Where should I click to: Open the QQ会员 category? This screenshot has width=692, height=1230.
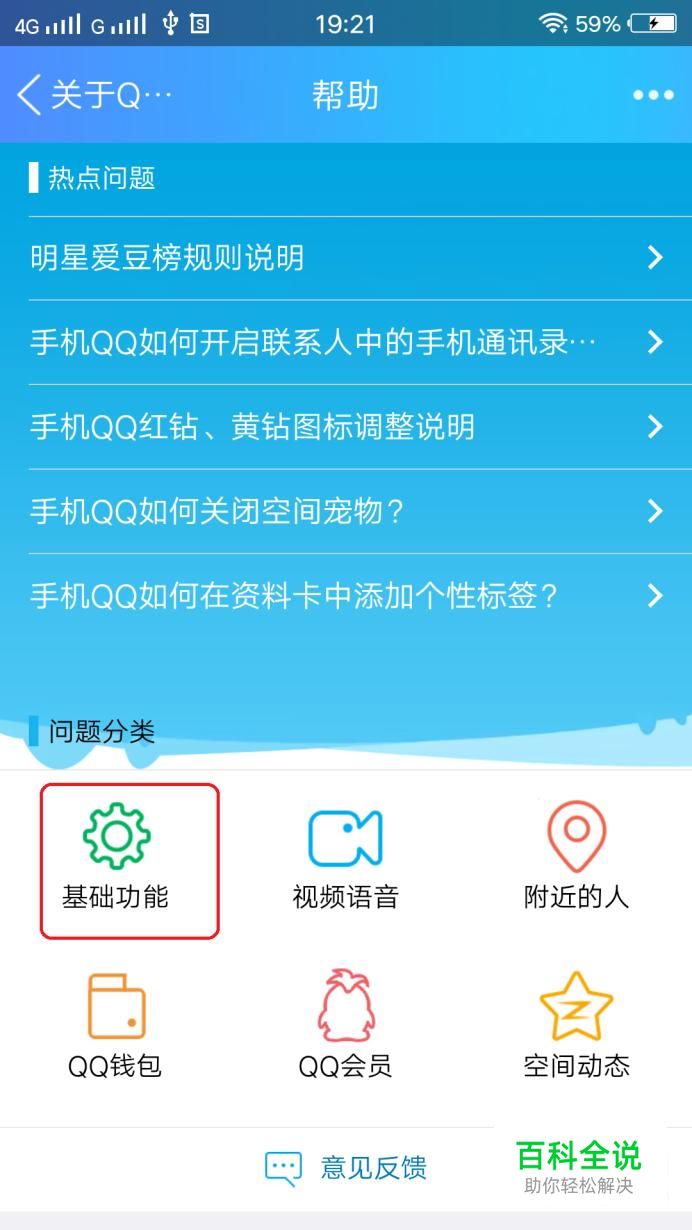click(x=345, y=1027)
